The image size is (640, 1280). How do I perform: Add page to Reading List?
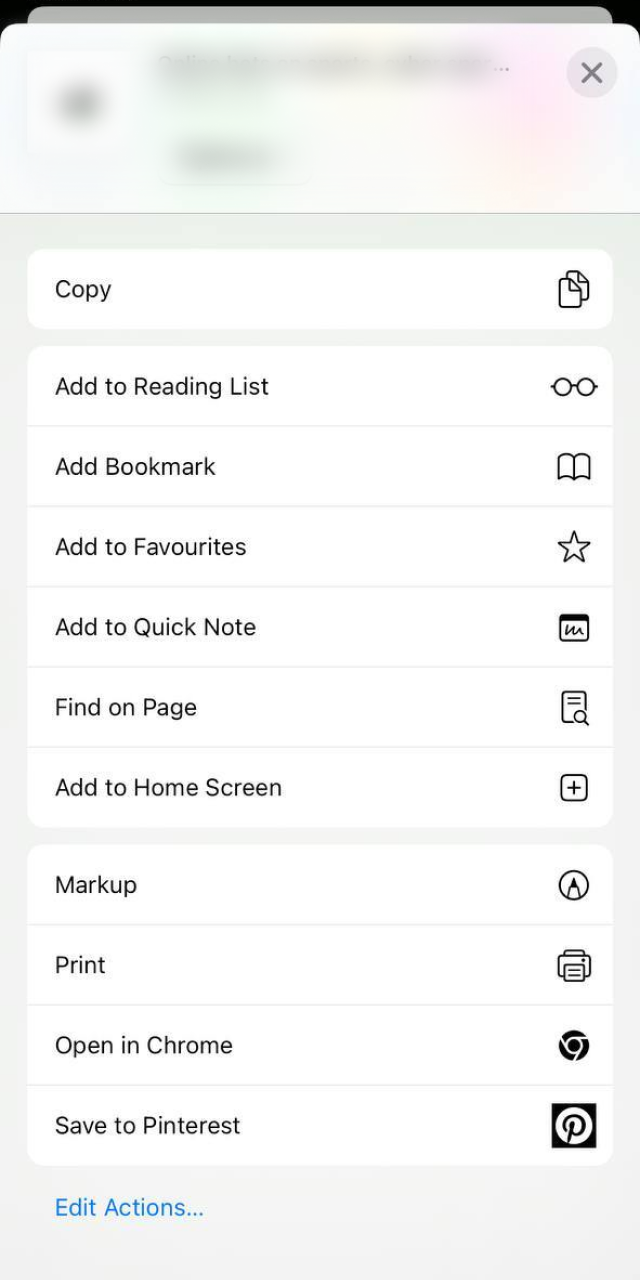[x=320, y=387]
